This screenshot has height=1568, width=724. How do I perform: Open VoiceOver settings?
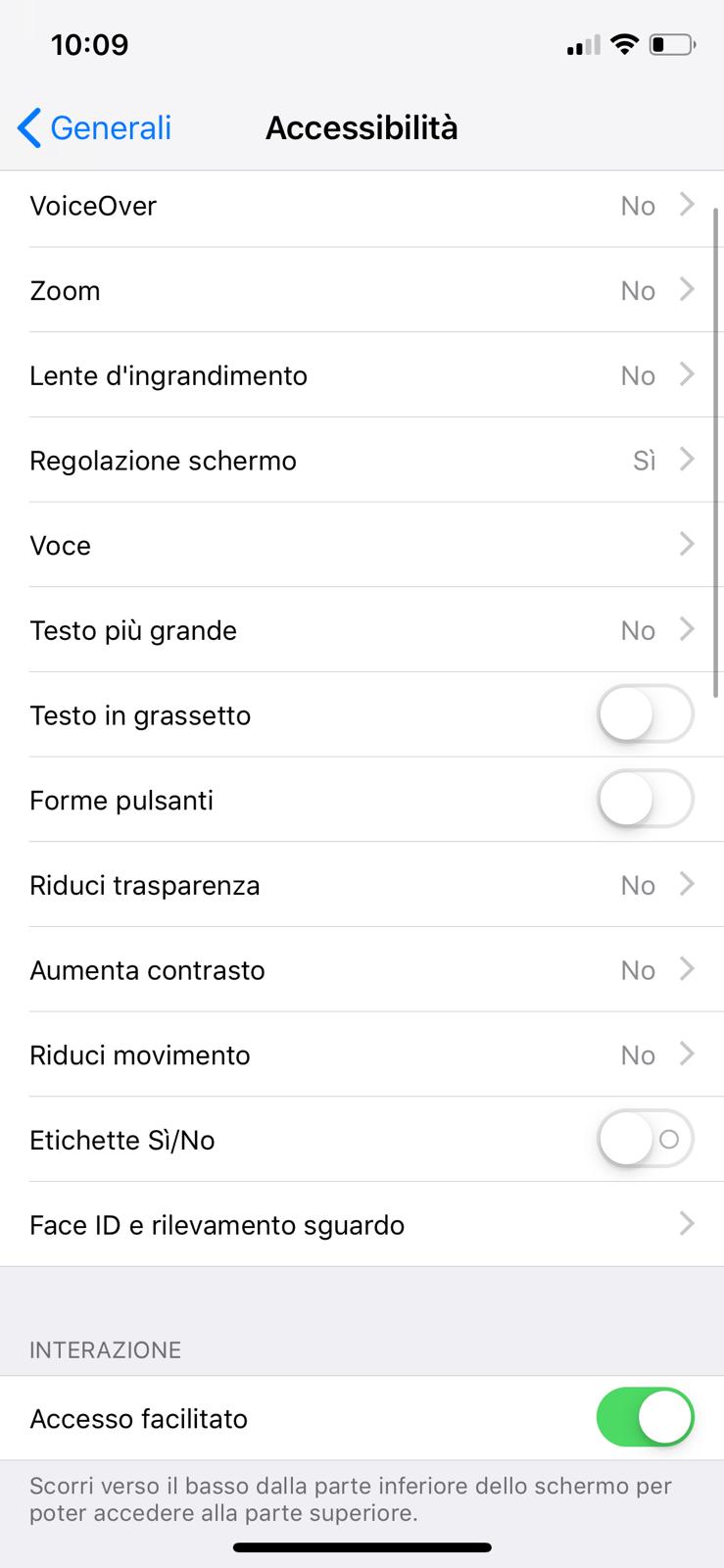point(362,206)
